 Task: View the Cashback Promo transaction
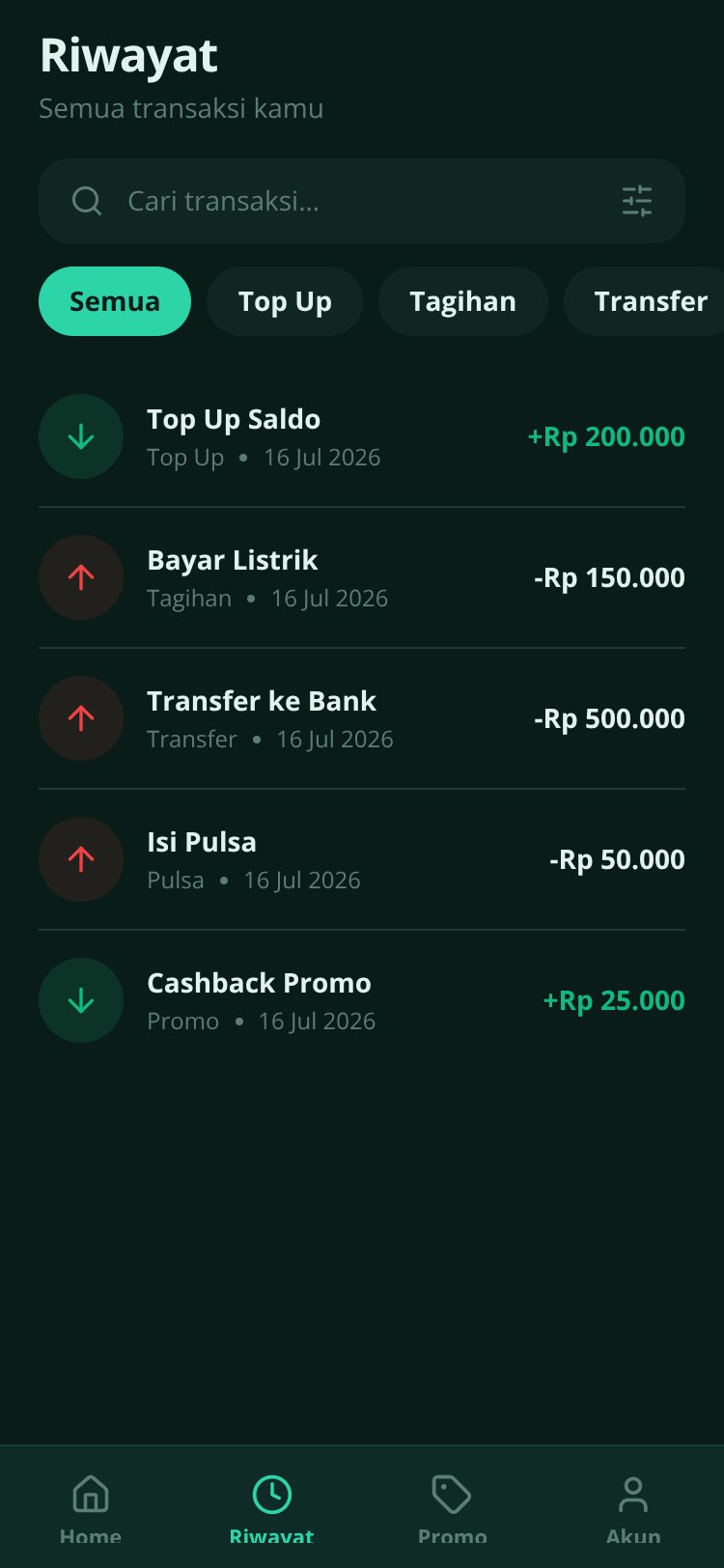coord(362,1000)
